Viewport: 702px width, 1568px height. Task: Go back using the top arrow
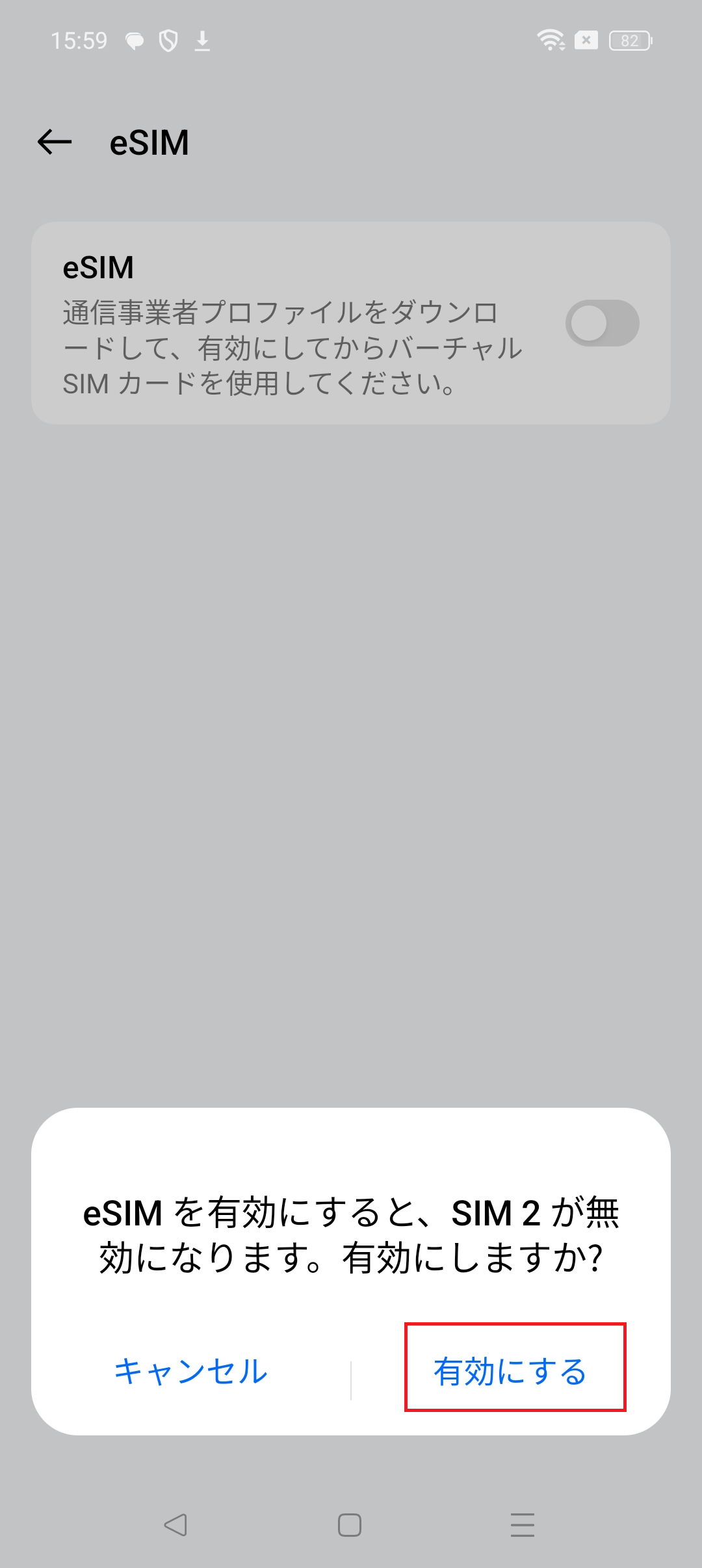(x=55, y=142)
